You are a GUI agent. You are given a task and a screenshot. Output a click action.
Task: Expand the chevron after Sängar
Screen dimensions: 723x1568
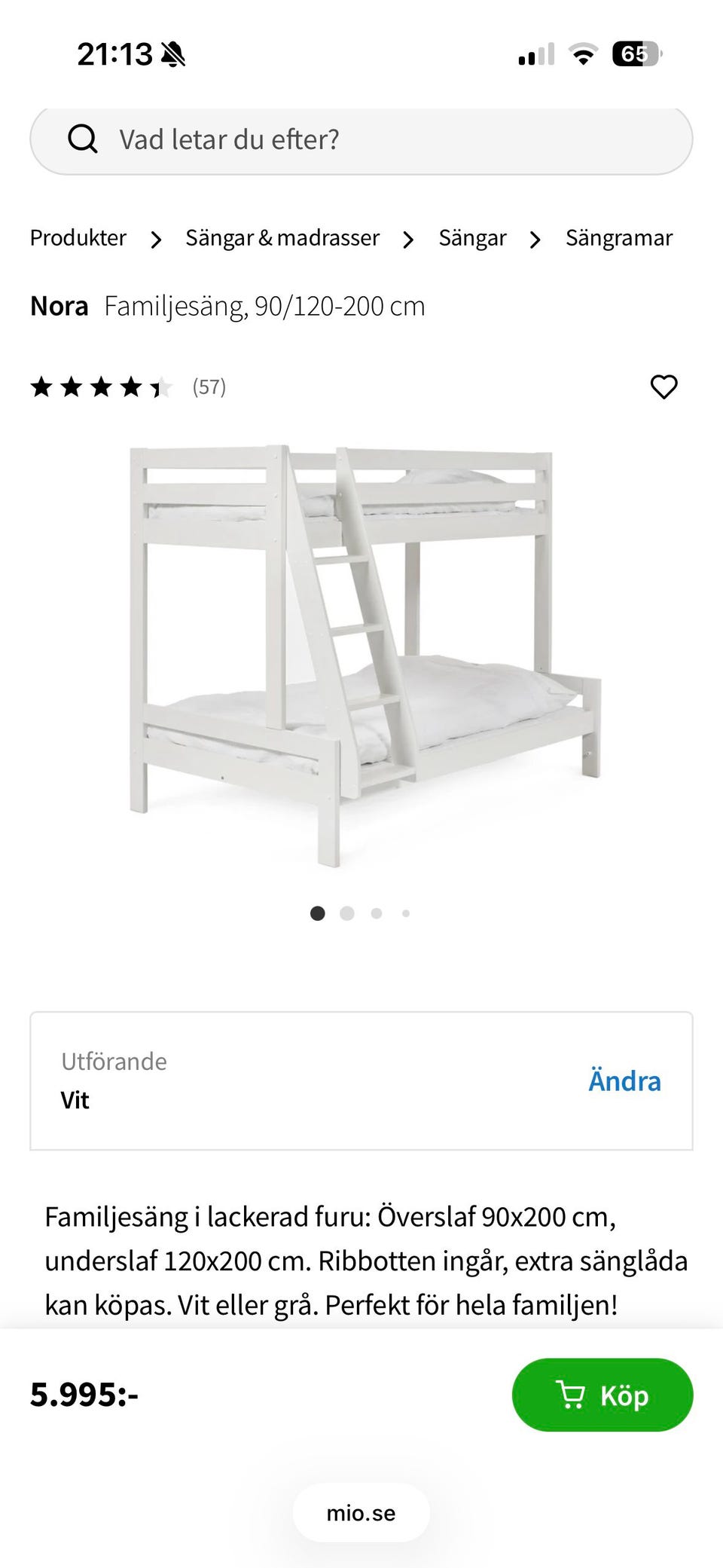click(535, 238)
